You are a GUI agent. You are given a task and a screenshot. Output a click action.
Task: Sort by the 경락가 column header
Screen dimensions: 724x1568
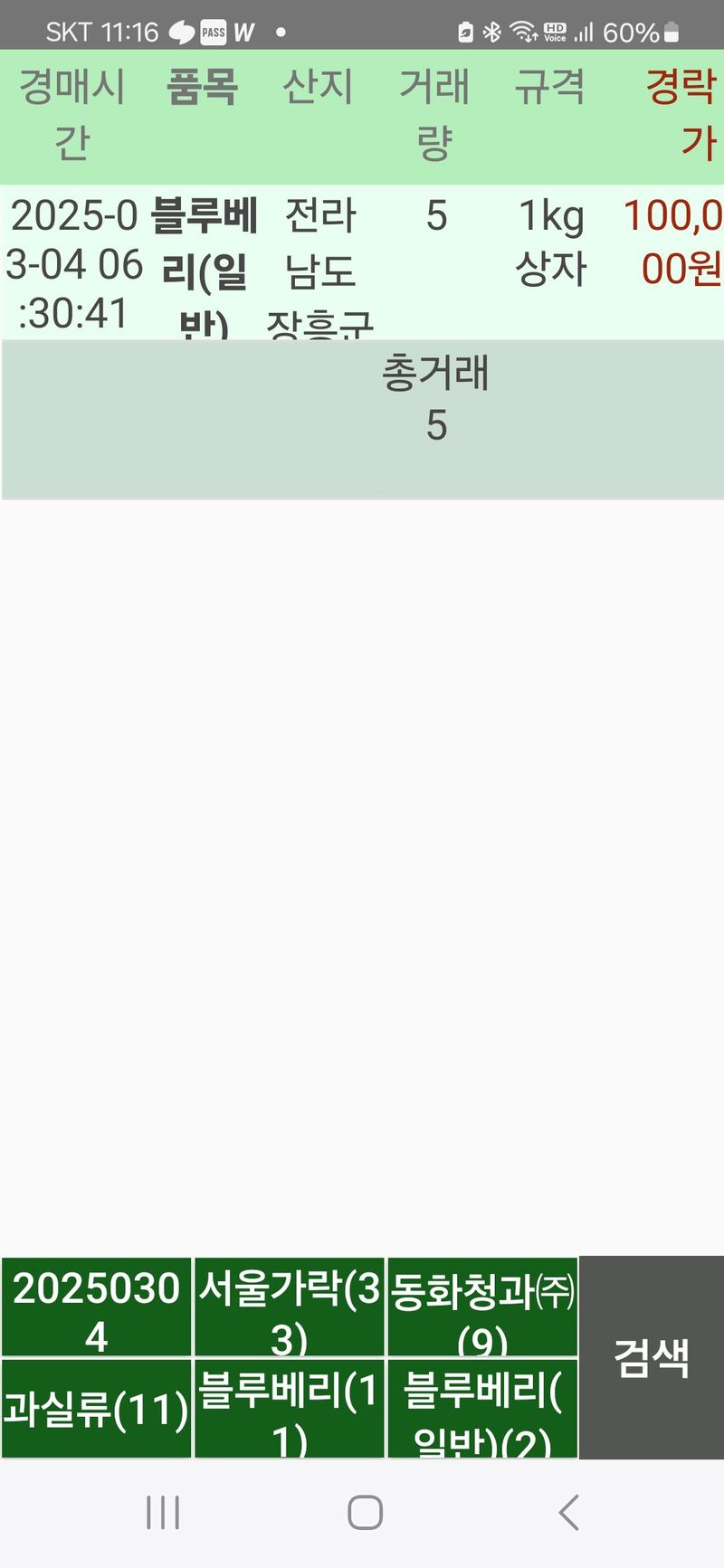pos(681,115)
